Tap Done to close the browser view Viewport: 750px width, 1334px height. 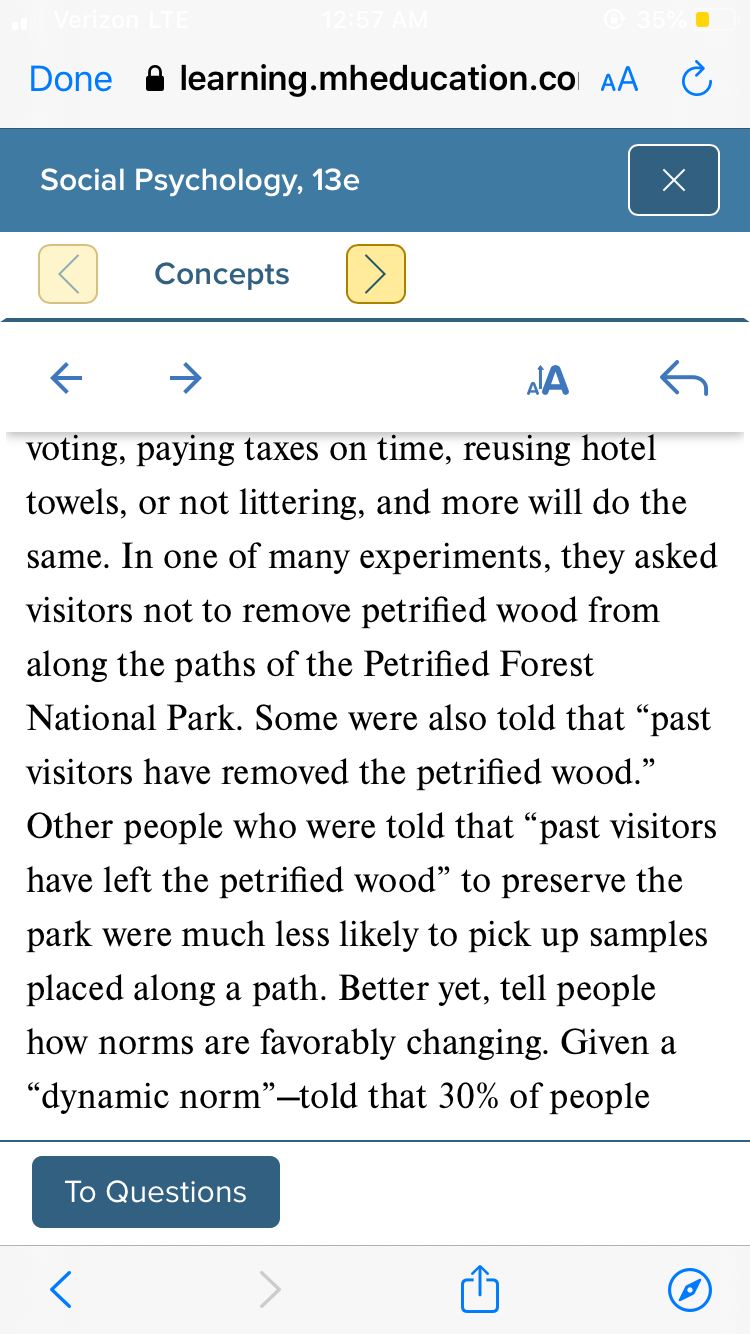(71, 79)
